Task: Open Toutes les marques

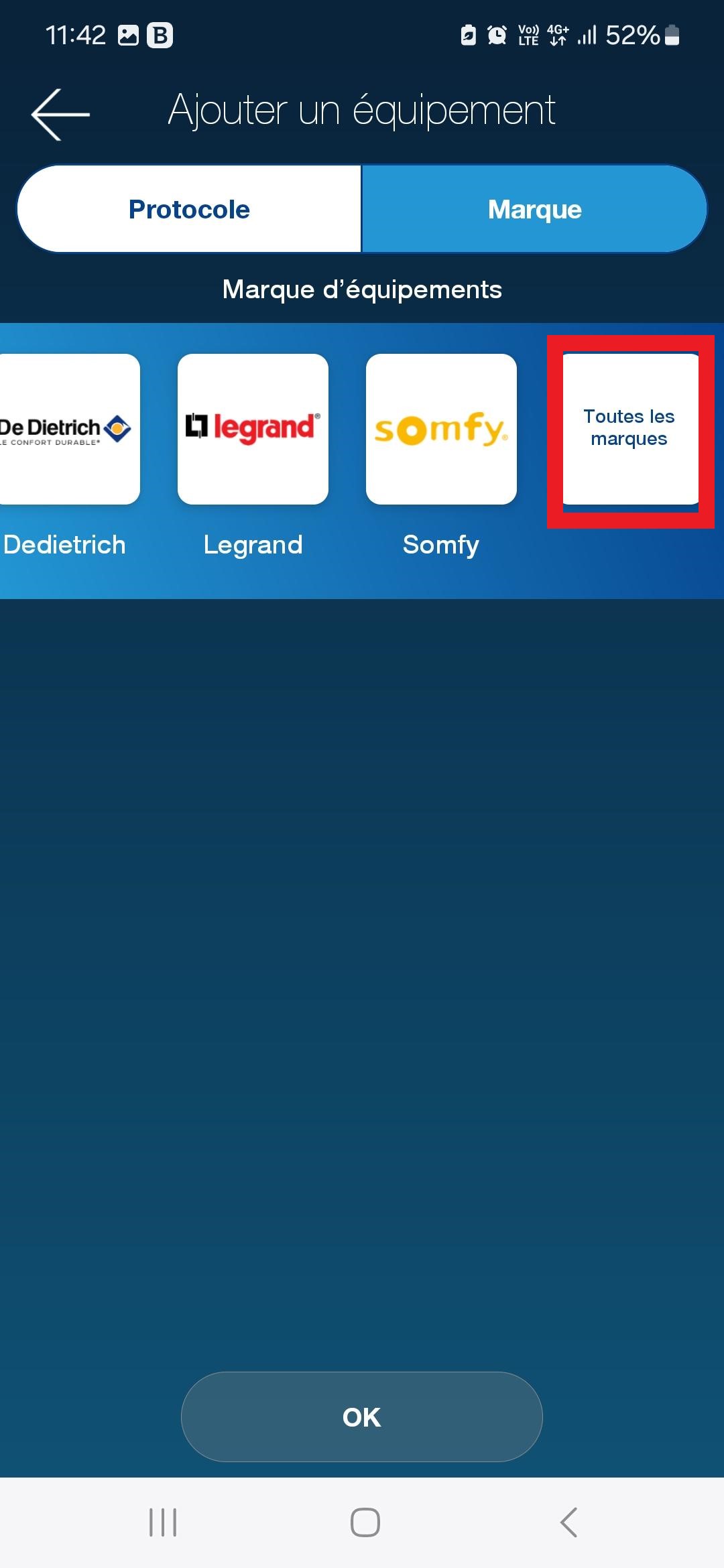Action: click(629, 429)
